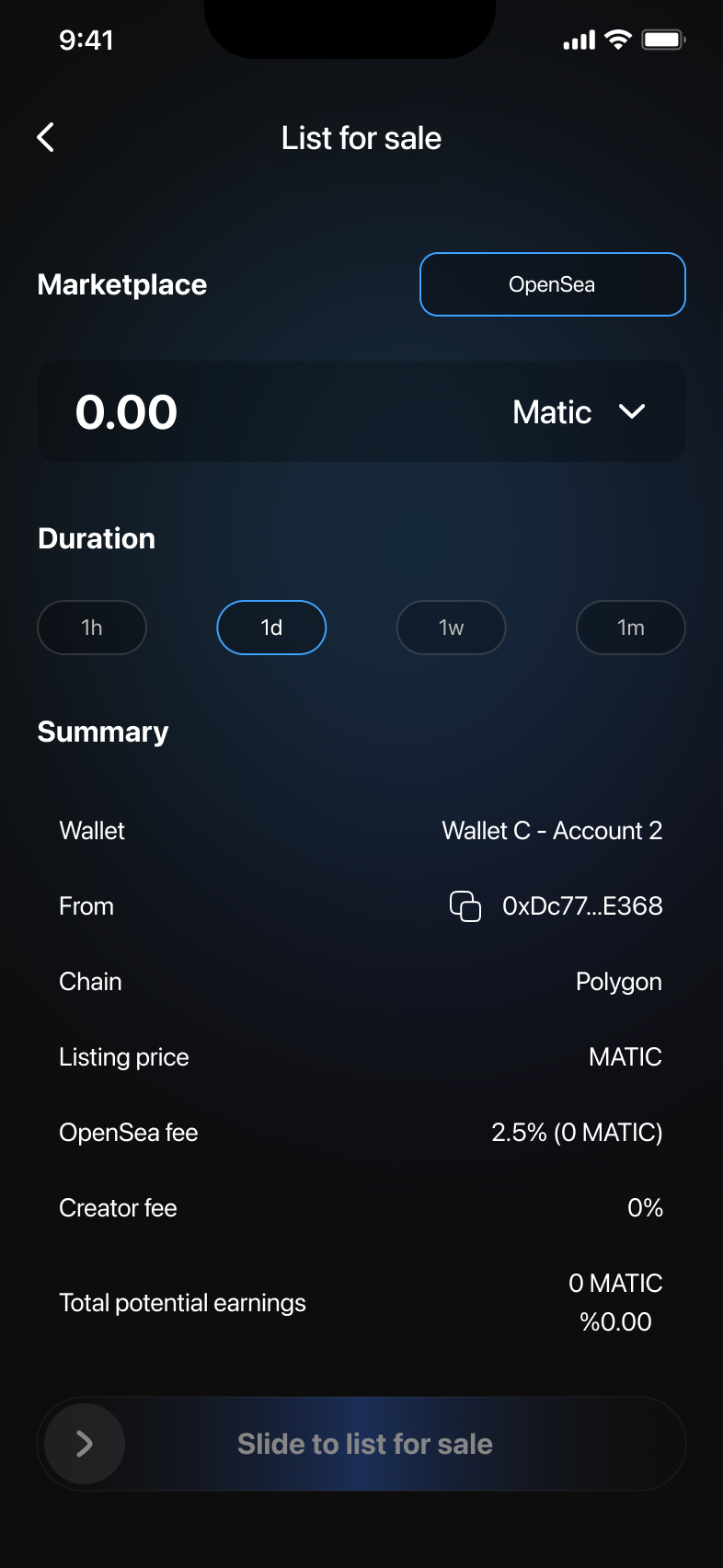The image size is (723, 1568).
Task: Select the OpenSea marketplace button
Action: tap(552, 284)
